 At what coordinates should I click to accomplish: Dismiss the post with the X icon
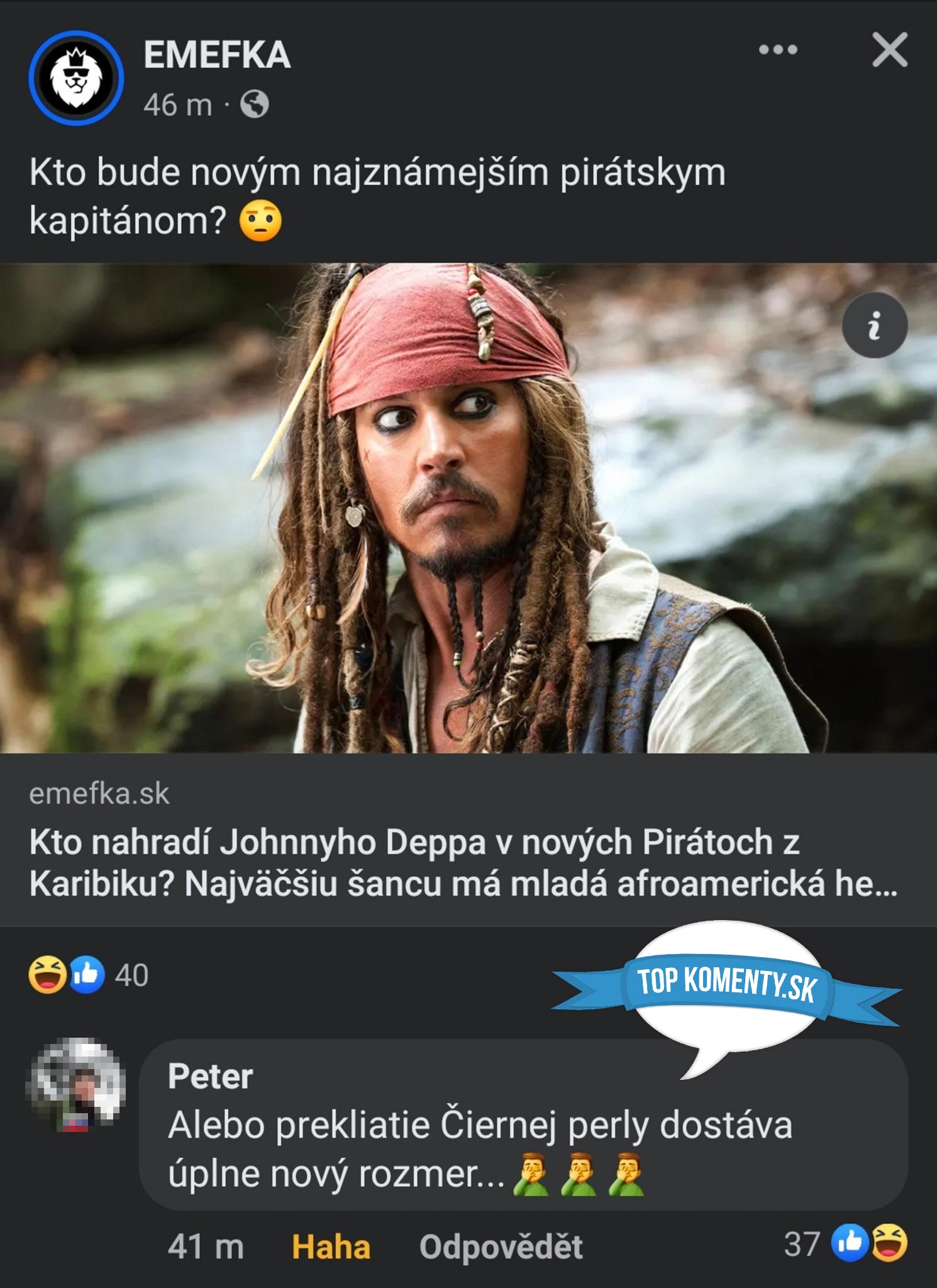(x=889, y=50)
